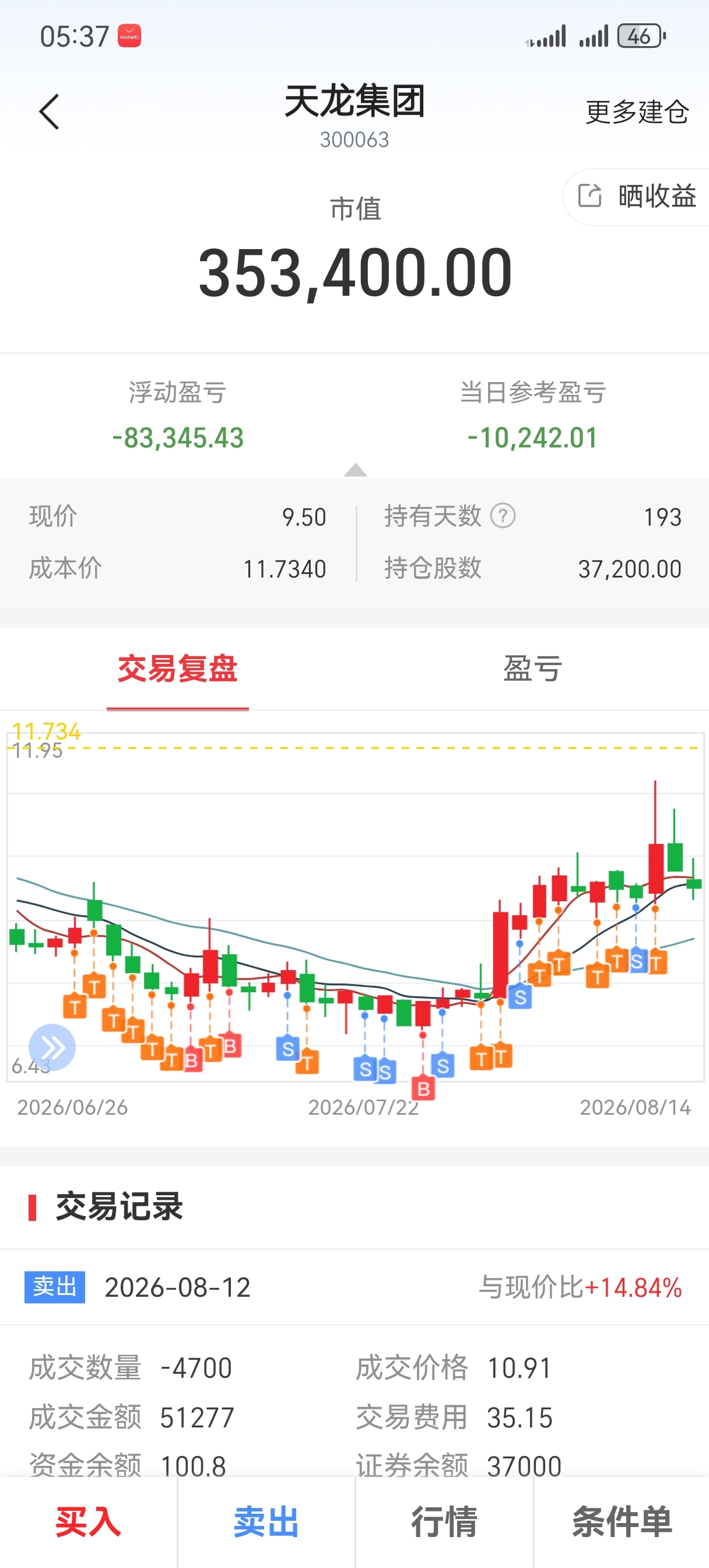Select the 交易复盘 tab
Viewport: 709px width, 1568px height.
(178, 668)
